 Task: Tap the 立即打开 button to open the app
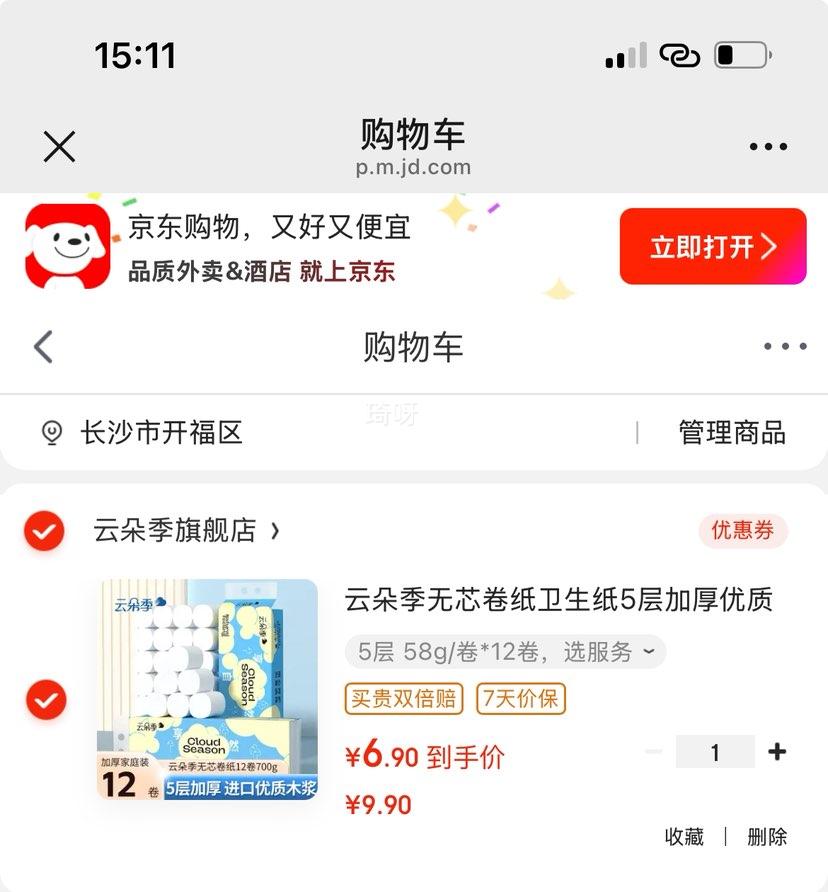coord(713,245)
